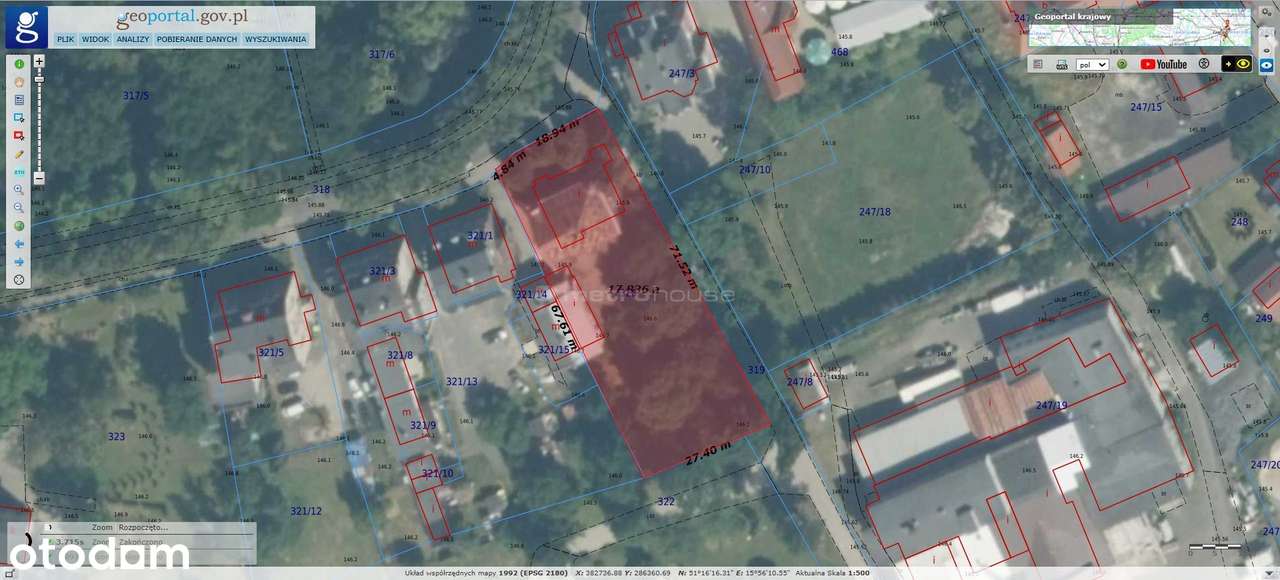Go to next map view arrow

pos(19,262)
